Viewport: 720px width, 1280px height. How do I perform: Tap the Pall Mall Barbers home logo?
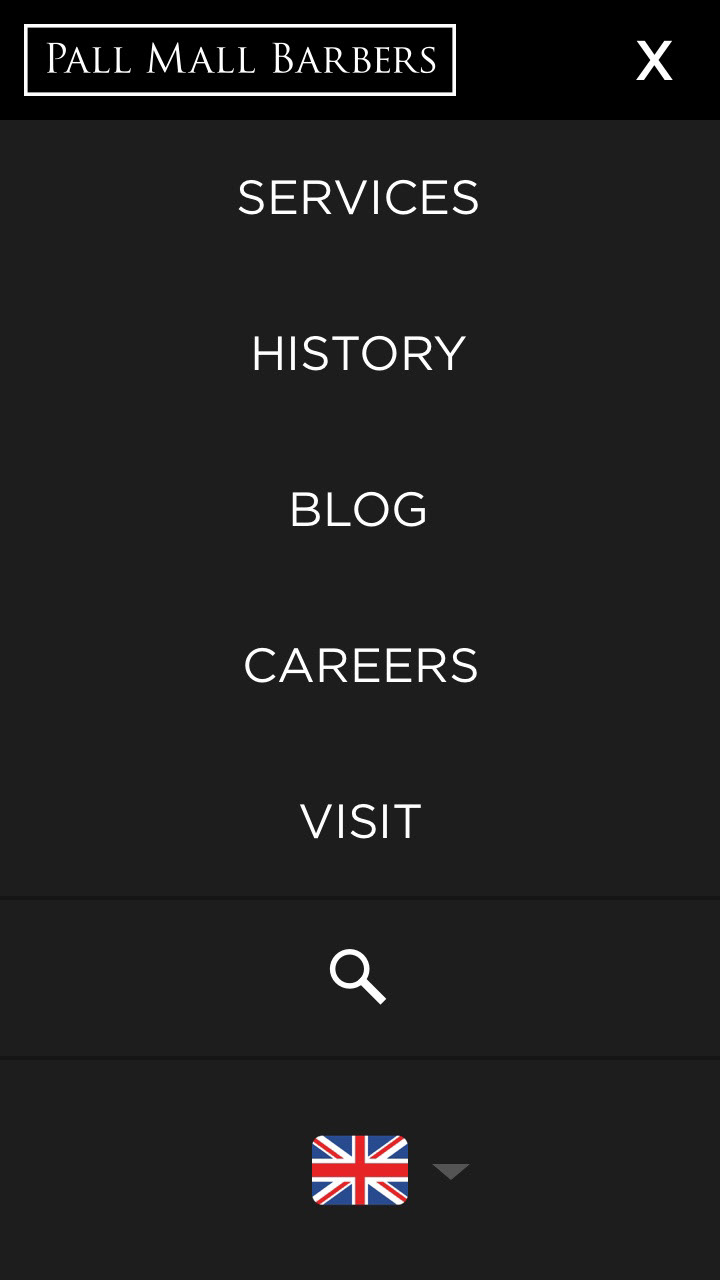point(240,60)
